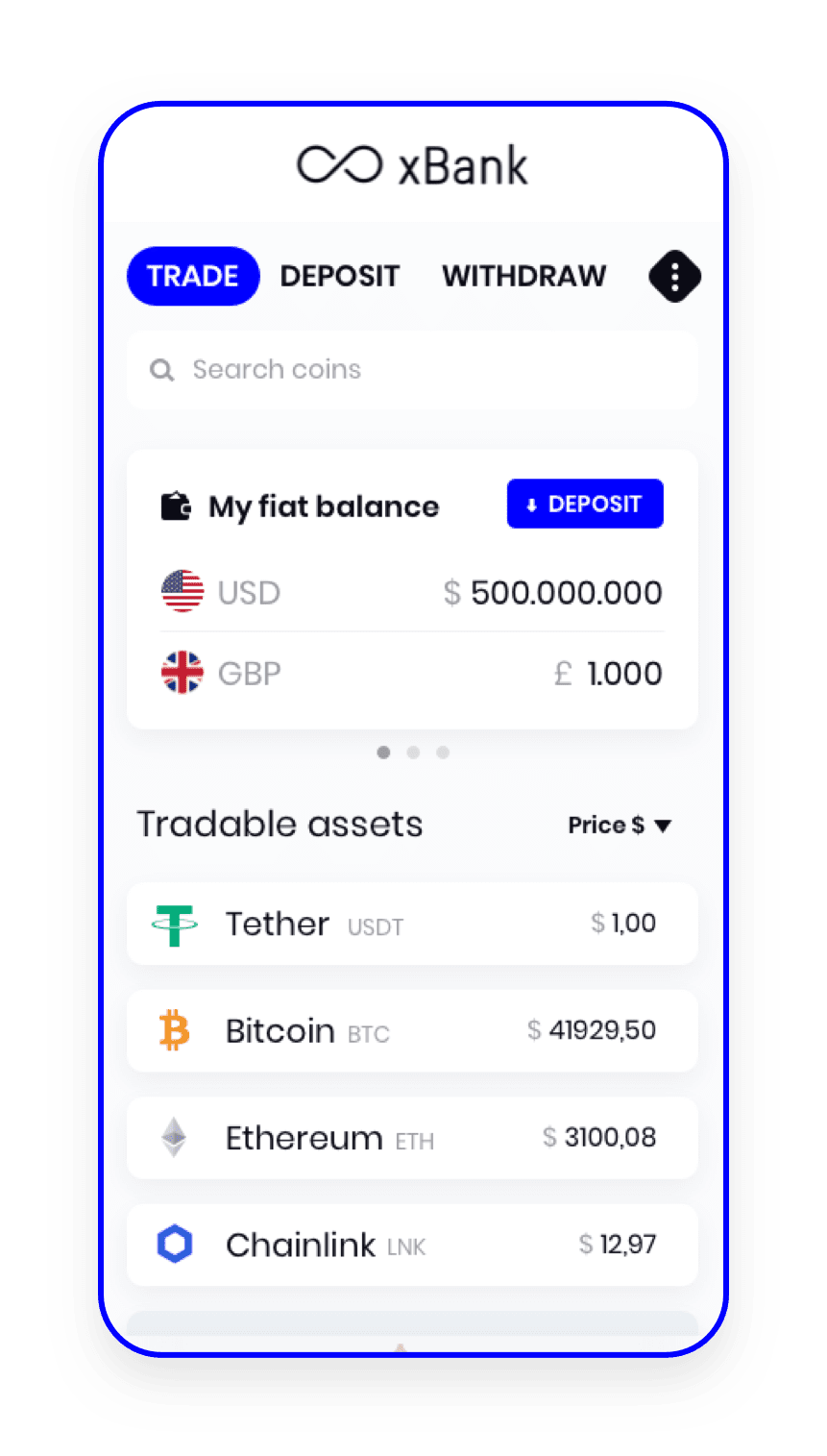The height and width of the screenshot is (1456, 827).
Task: Select the GBP balance row
Action: [x=411, y=674]
